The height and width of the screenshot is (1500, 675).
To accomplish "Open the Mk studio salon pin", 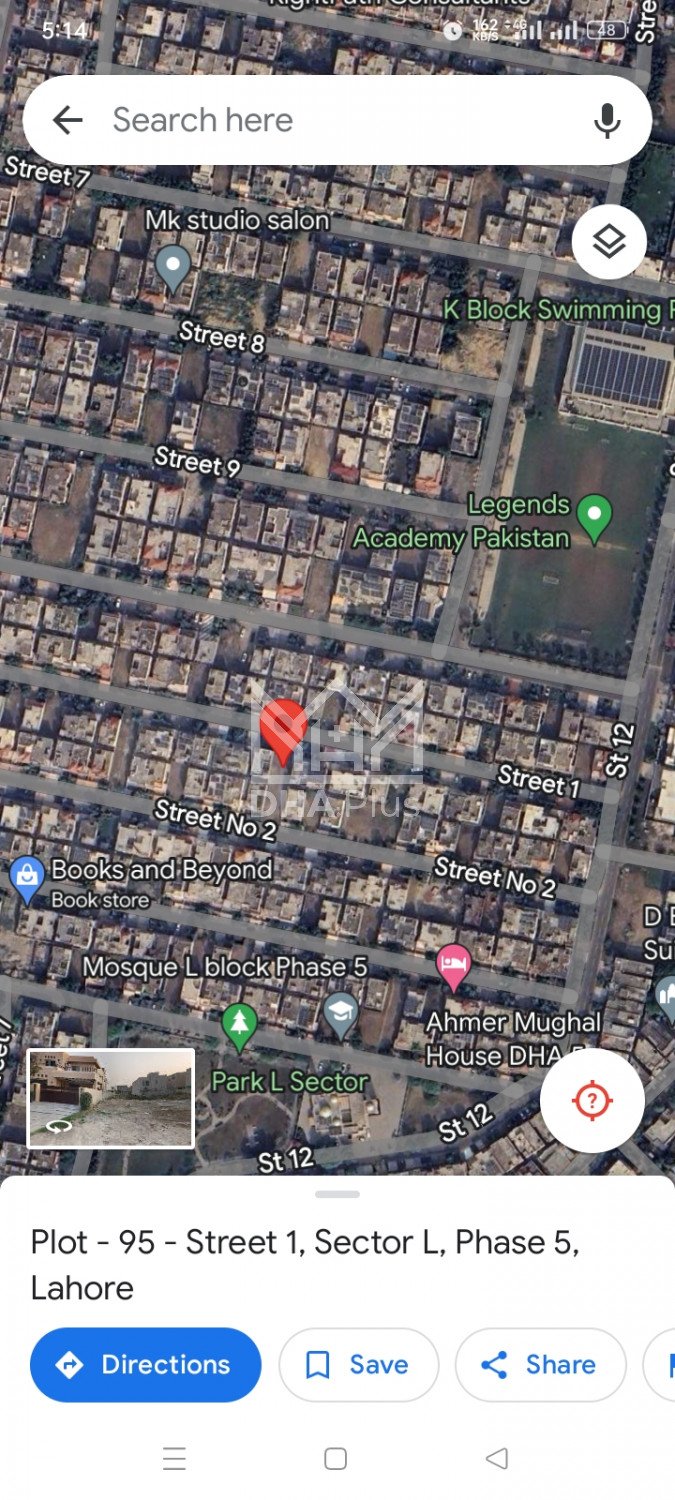I will tap(173, 267).
